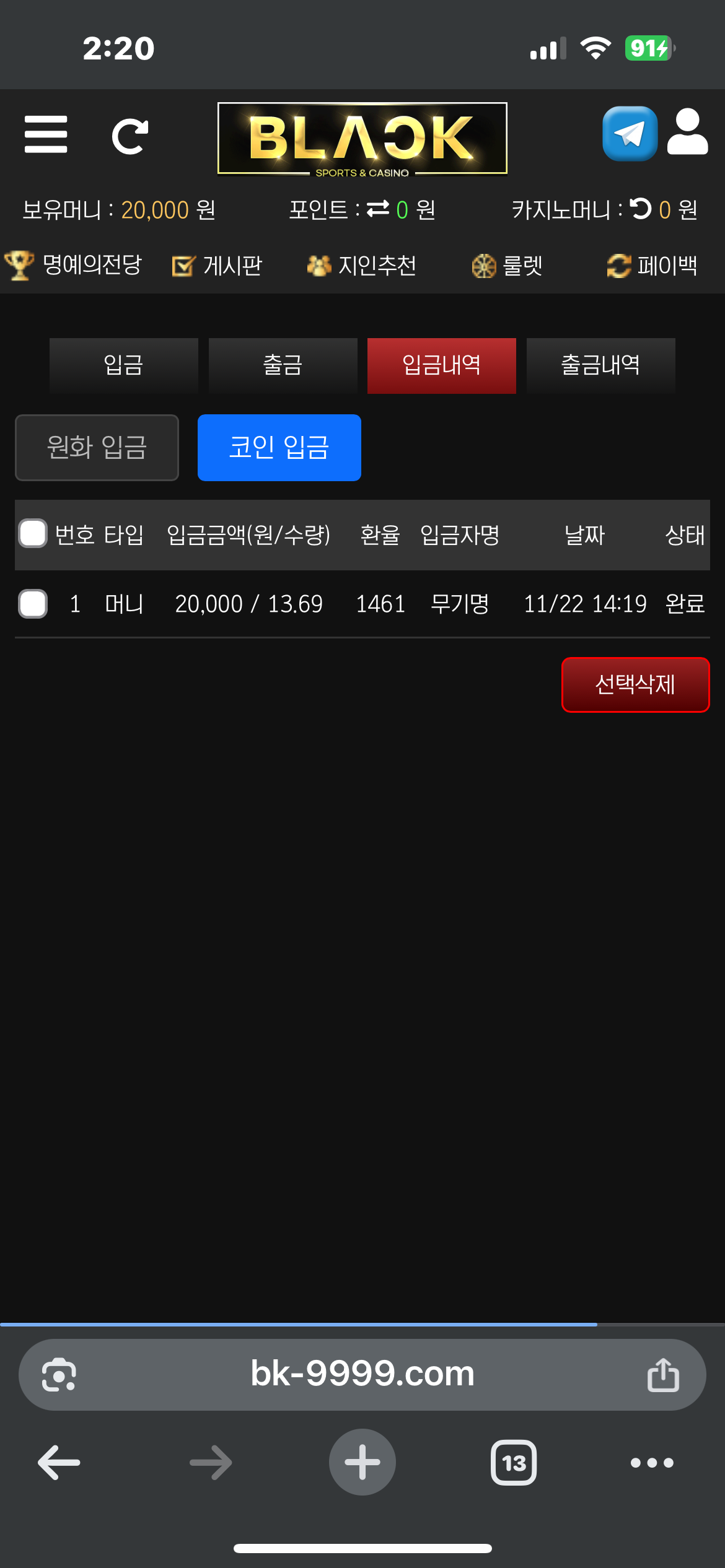Refresh casino money balance
Screen dimensions: 725x1568
pos(641,209)
